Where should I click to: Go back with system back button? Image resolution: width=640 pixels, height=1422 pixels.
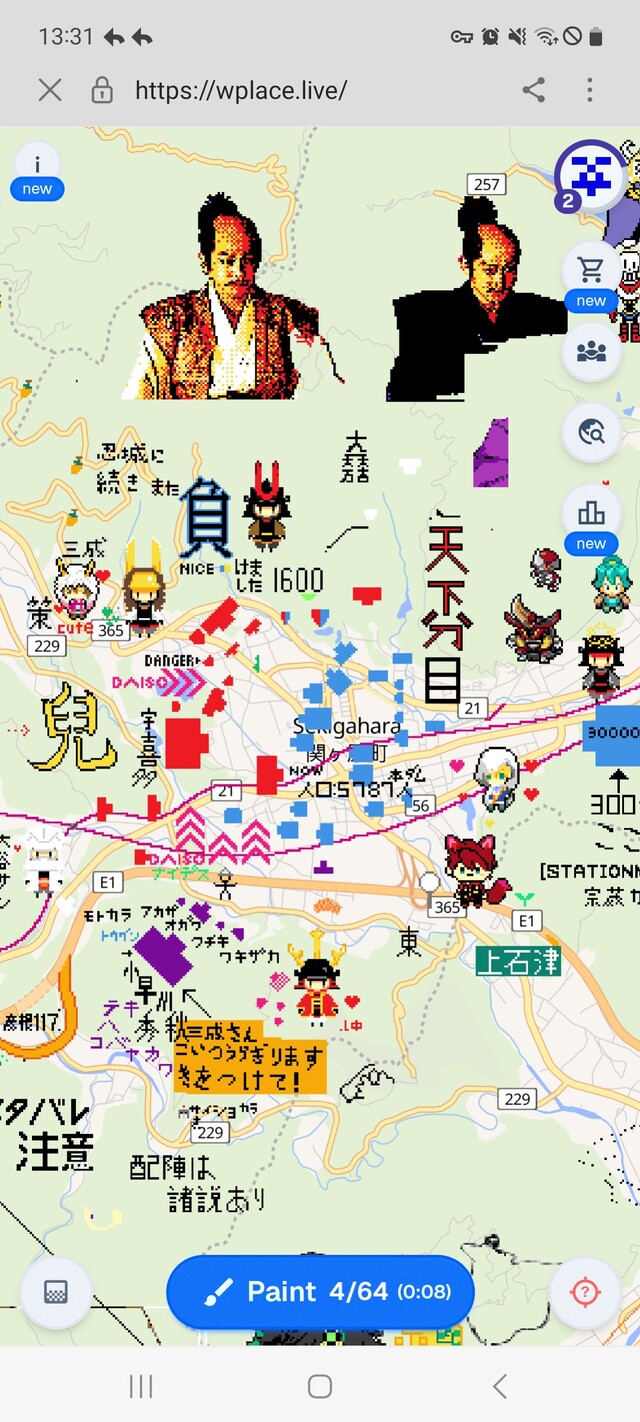[500, 1386]
